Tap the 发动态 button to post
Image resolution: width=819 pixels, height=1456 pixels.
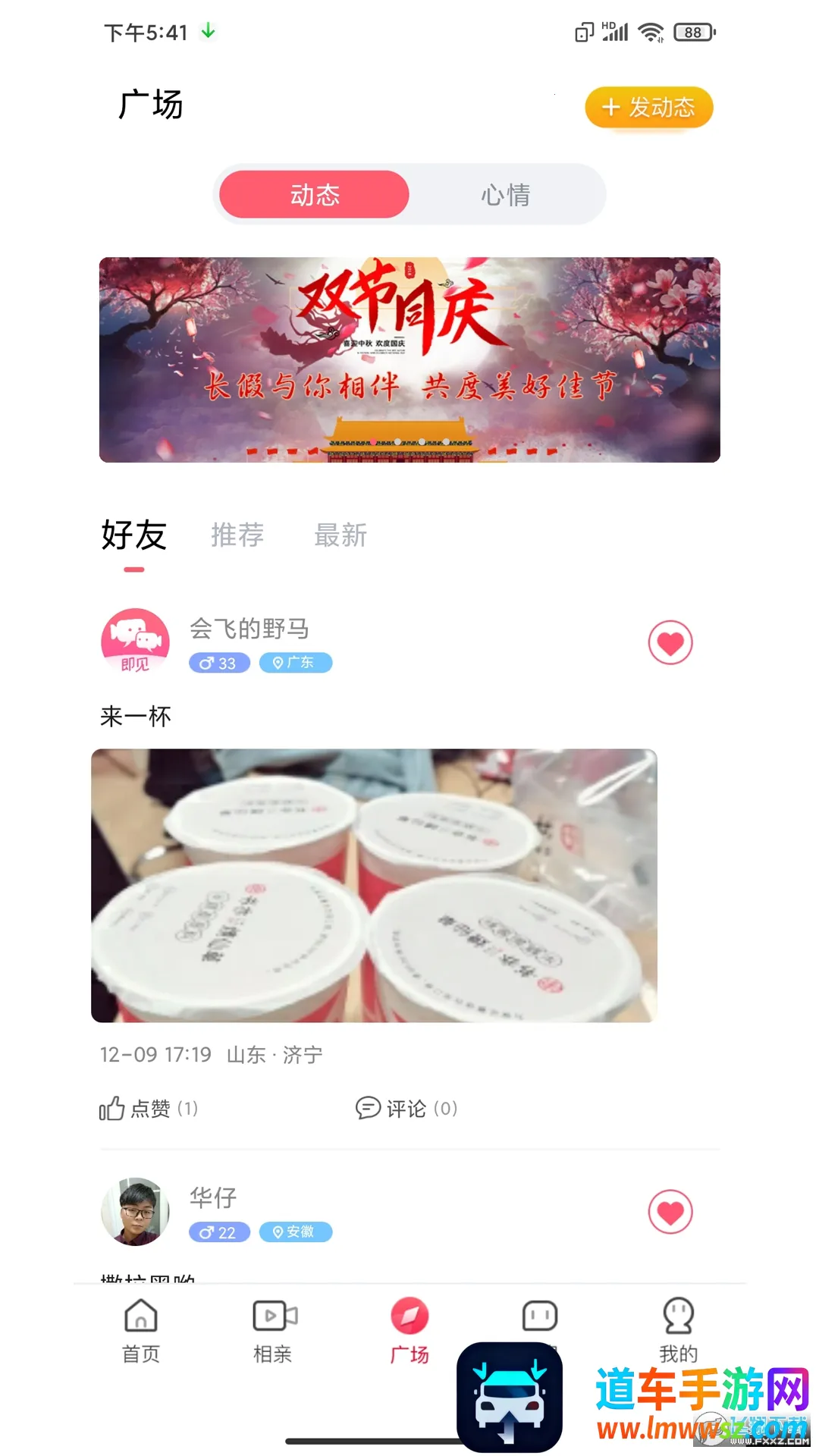point(649,107)
